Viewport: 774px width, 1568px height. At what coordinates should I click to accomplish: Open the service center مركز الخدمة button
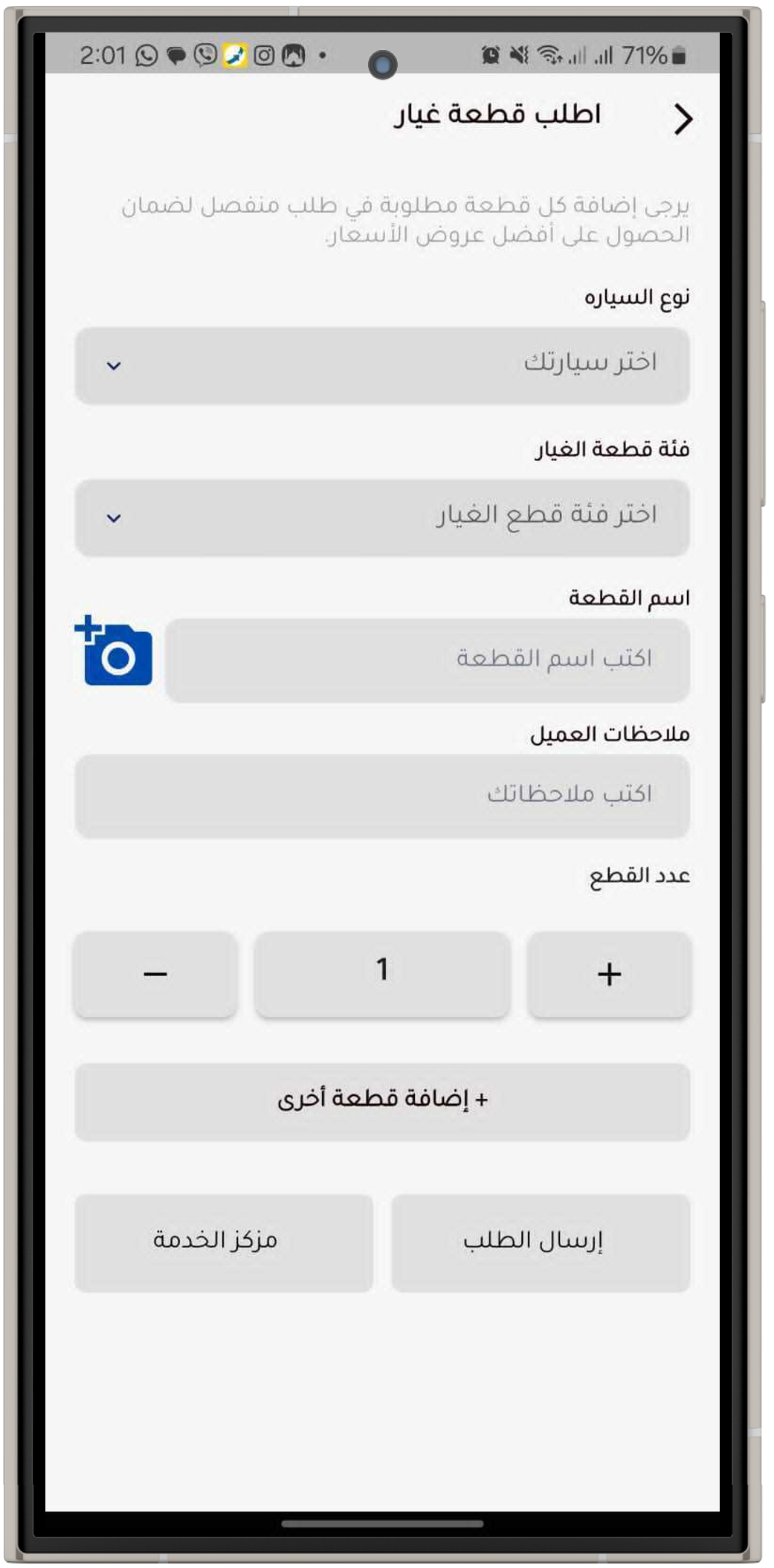tap(223, 1242)
